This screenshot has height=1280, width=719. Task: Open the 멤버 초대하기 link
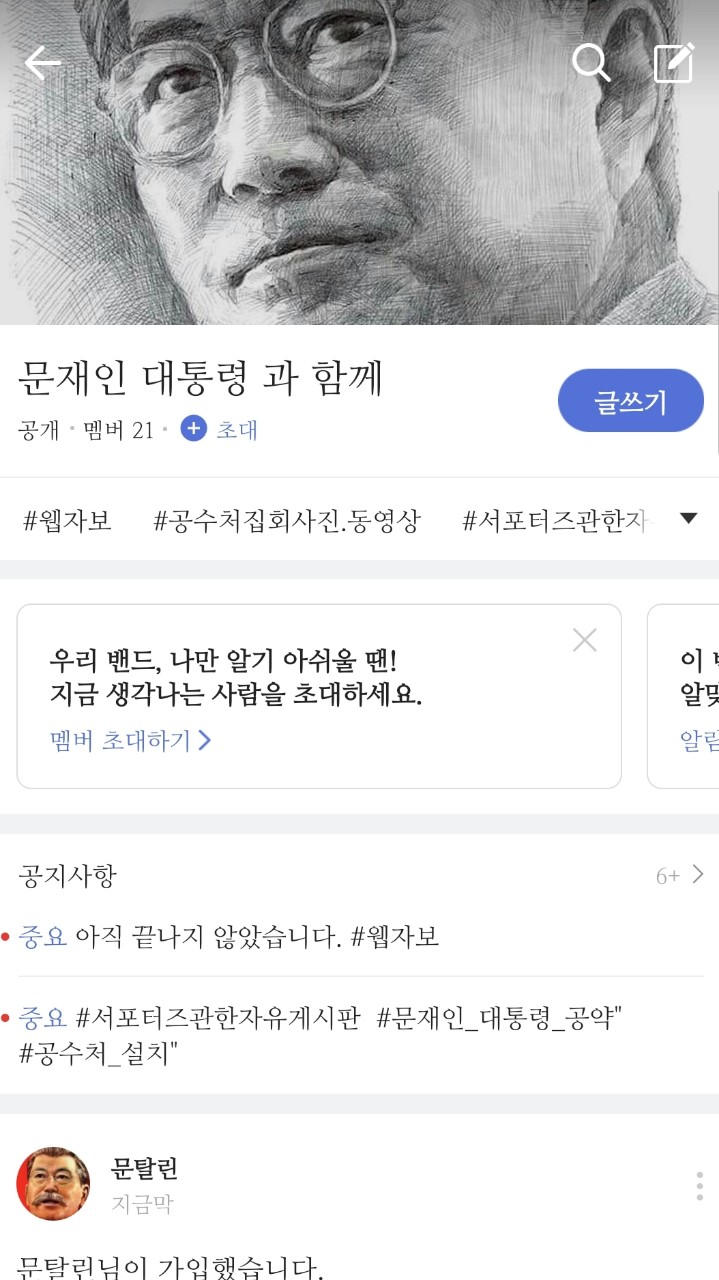pyautogui.click(x=131, y=741)
